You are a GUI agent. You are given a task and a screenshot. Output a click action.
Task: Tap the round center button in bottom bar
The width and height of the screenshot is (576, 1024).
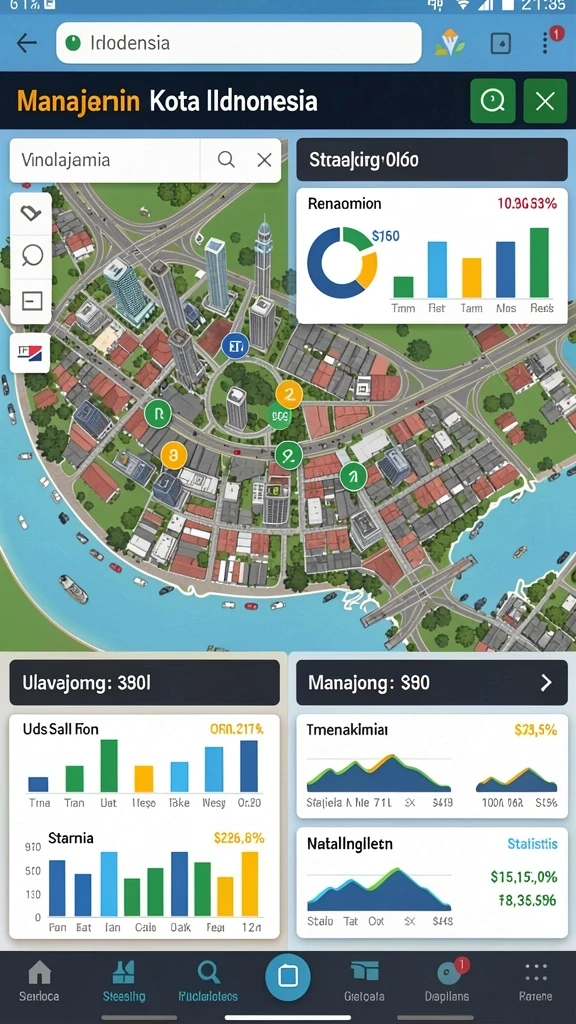pos(288,976)
